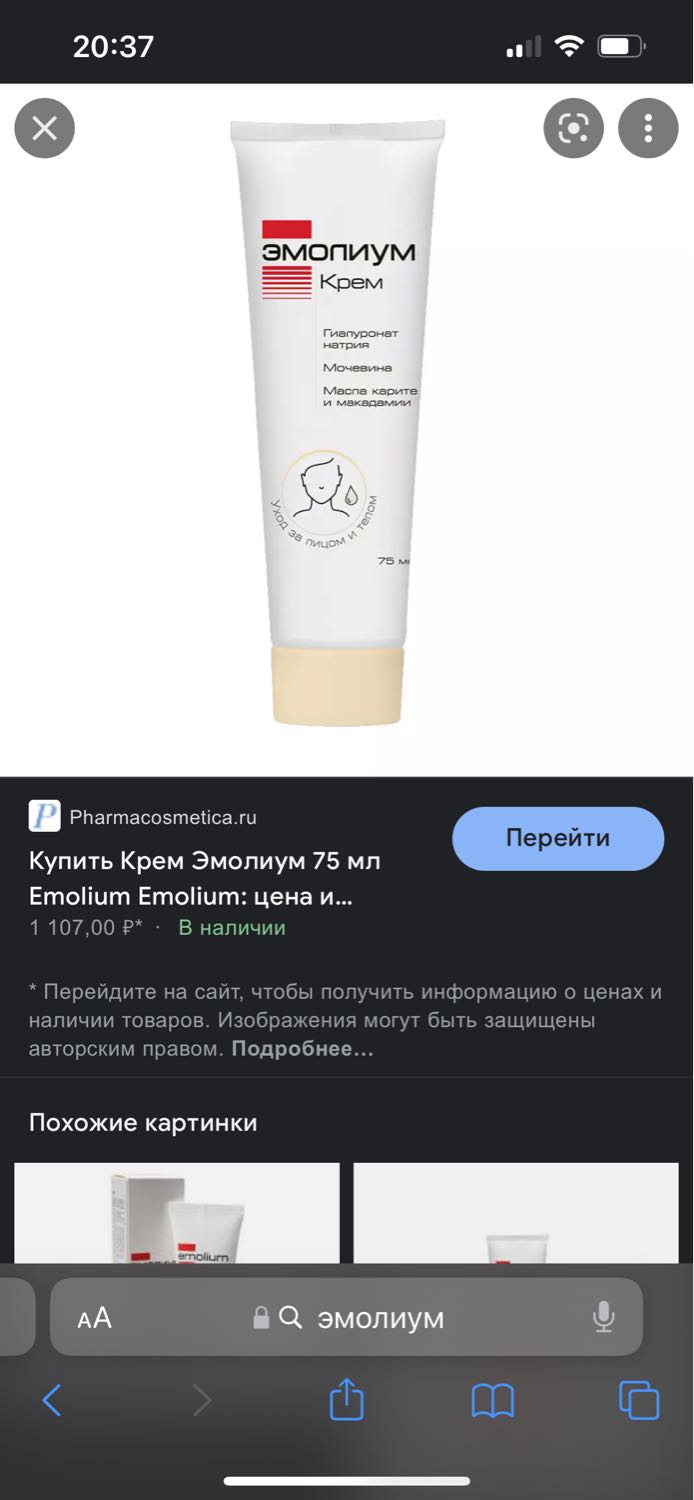The image size is (694, 1500).
Task: Go back to the previous page
Action: [52, 1400]
